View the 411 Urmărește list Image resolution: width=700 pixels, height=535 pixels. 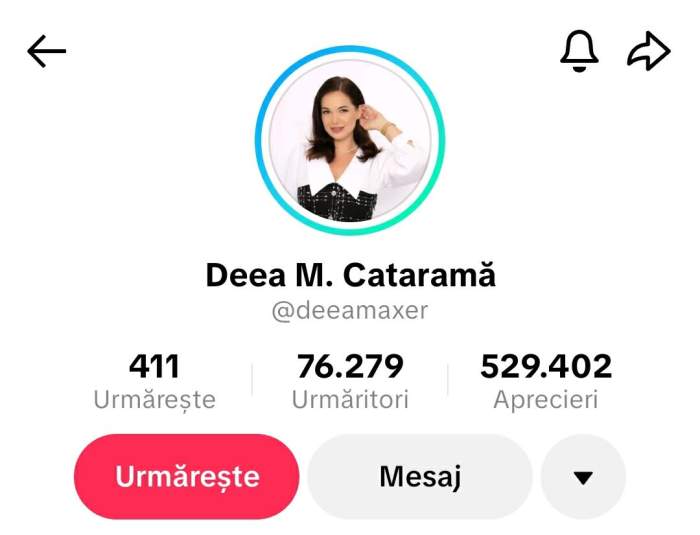click(x=154, y=381)
